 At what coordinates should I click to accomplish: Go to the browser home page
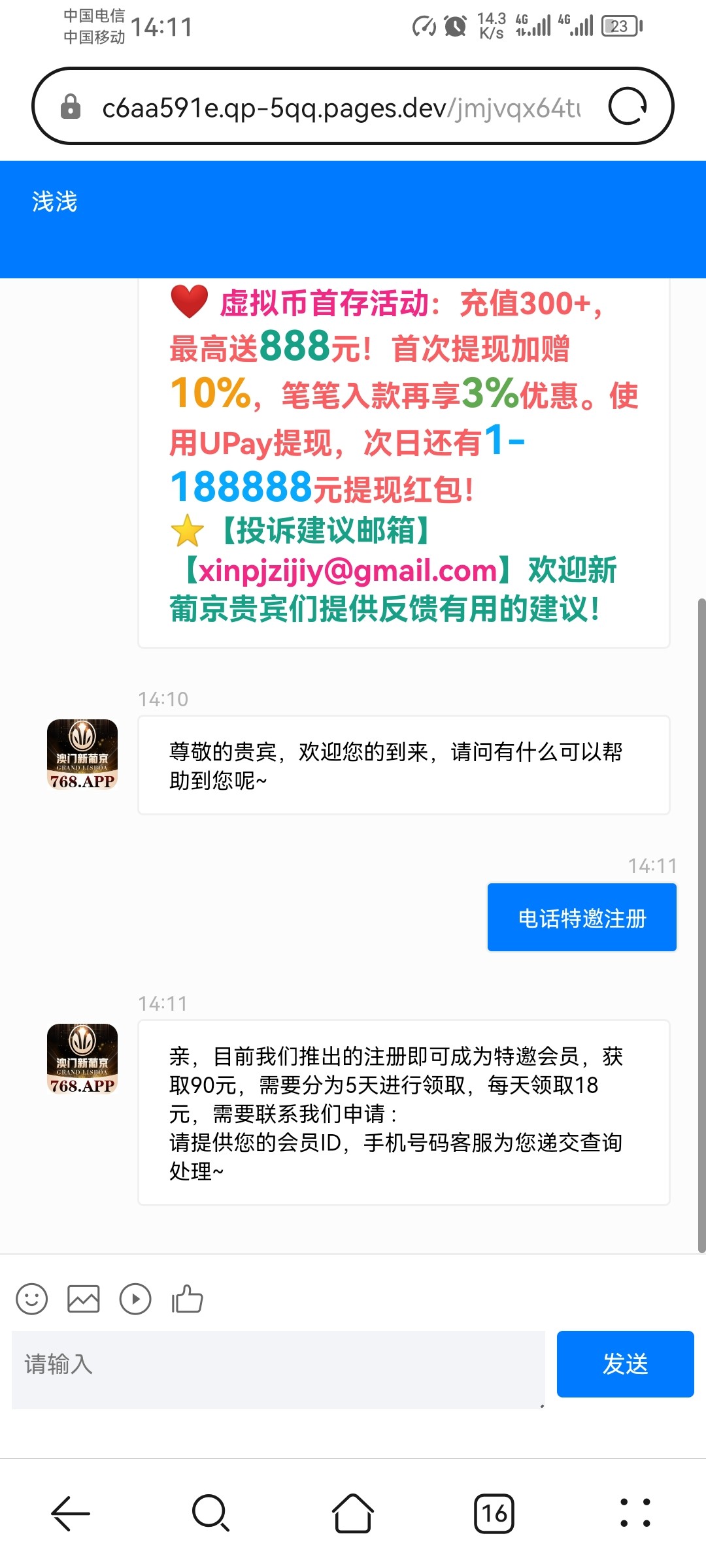point(353,1513)
